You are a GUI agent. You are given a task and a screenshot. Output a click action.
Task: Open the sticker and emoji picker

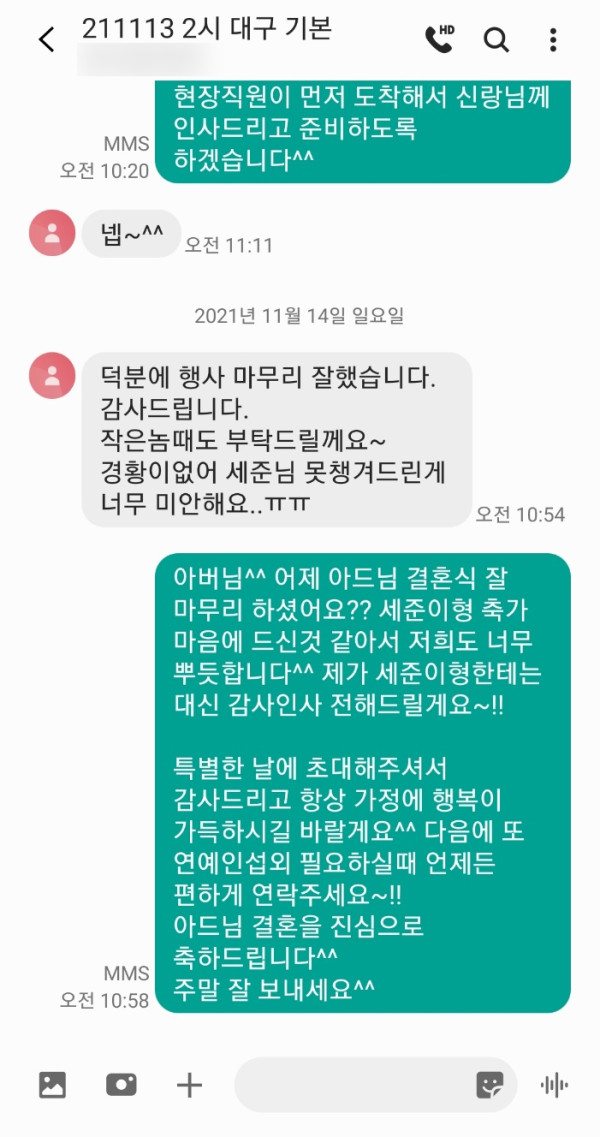[490, 1085]
